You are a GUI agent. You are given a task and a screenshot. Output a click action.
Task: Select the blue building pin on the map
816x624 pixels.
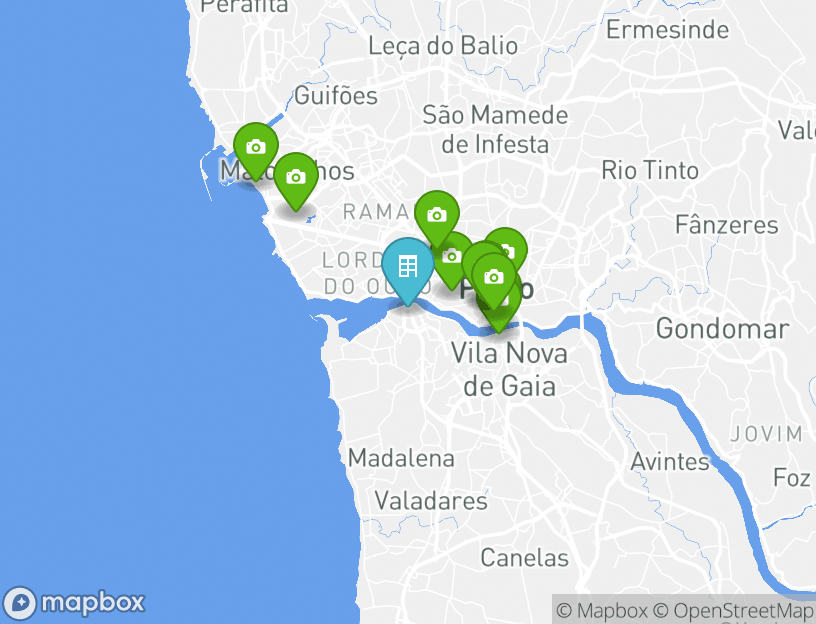tap(408, 267)
